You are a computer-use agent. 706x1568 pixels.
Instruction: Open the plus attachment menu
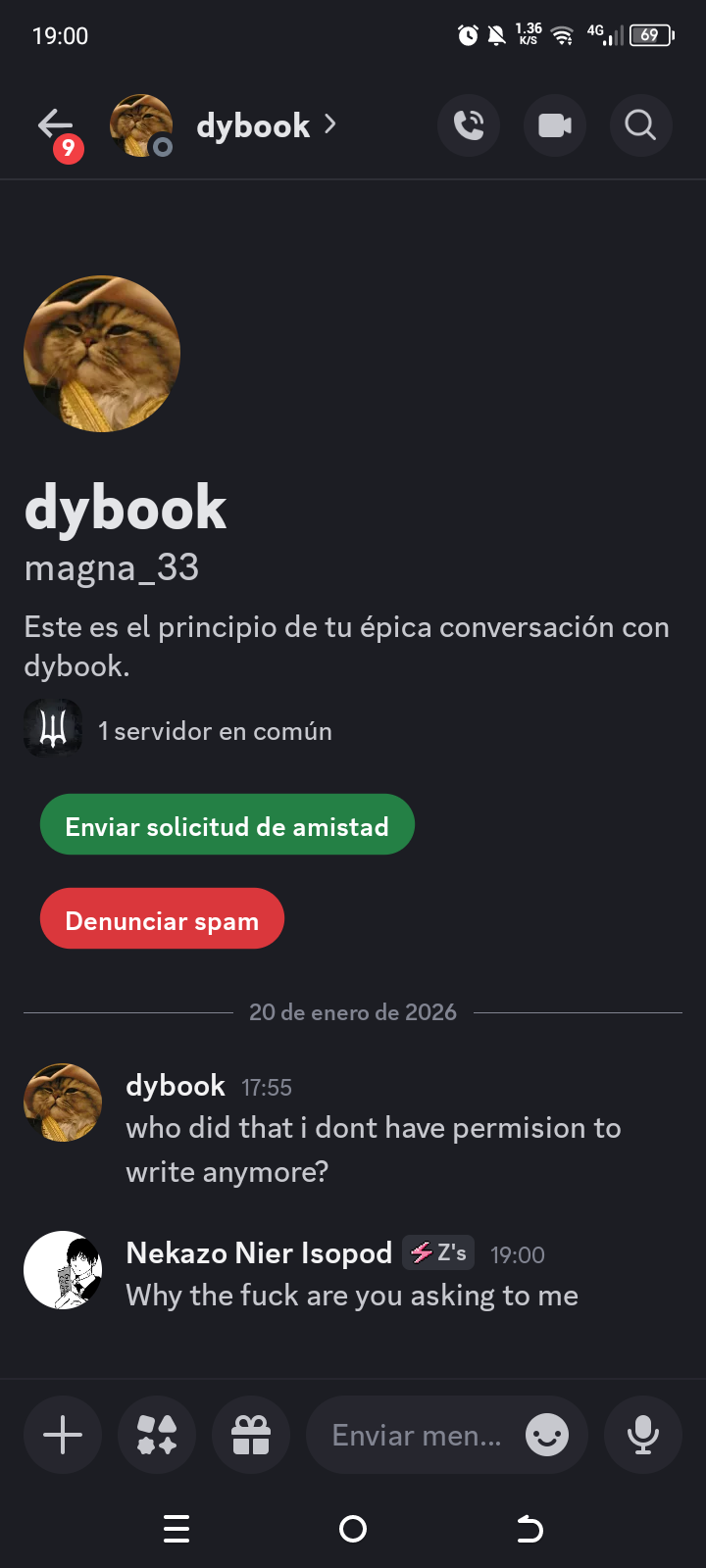63,1436
